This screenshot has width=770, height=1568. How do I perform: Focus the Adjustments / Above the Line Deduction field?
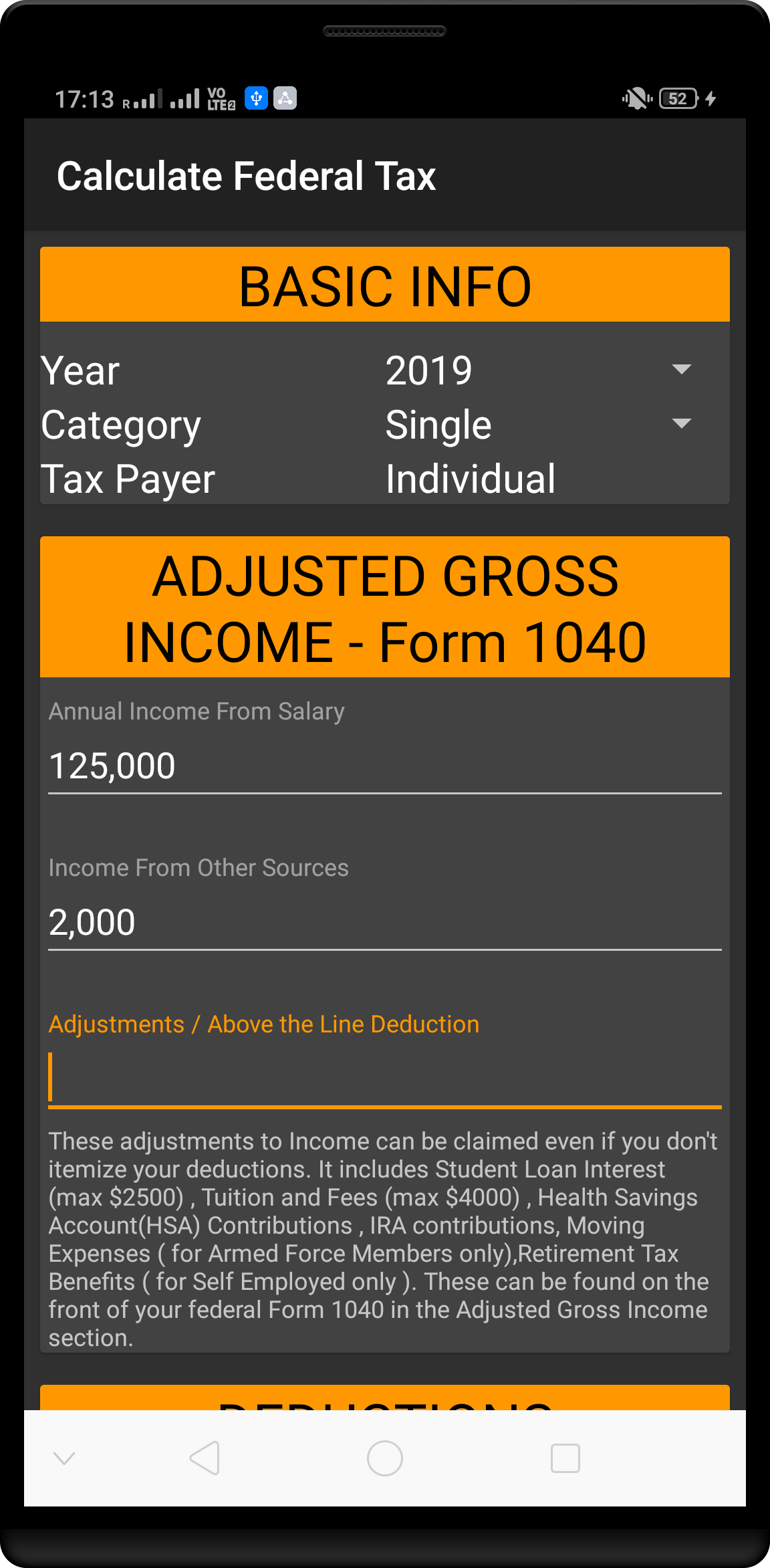385,1079
